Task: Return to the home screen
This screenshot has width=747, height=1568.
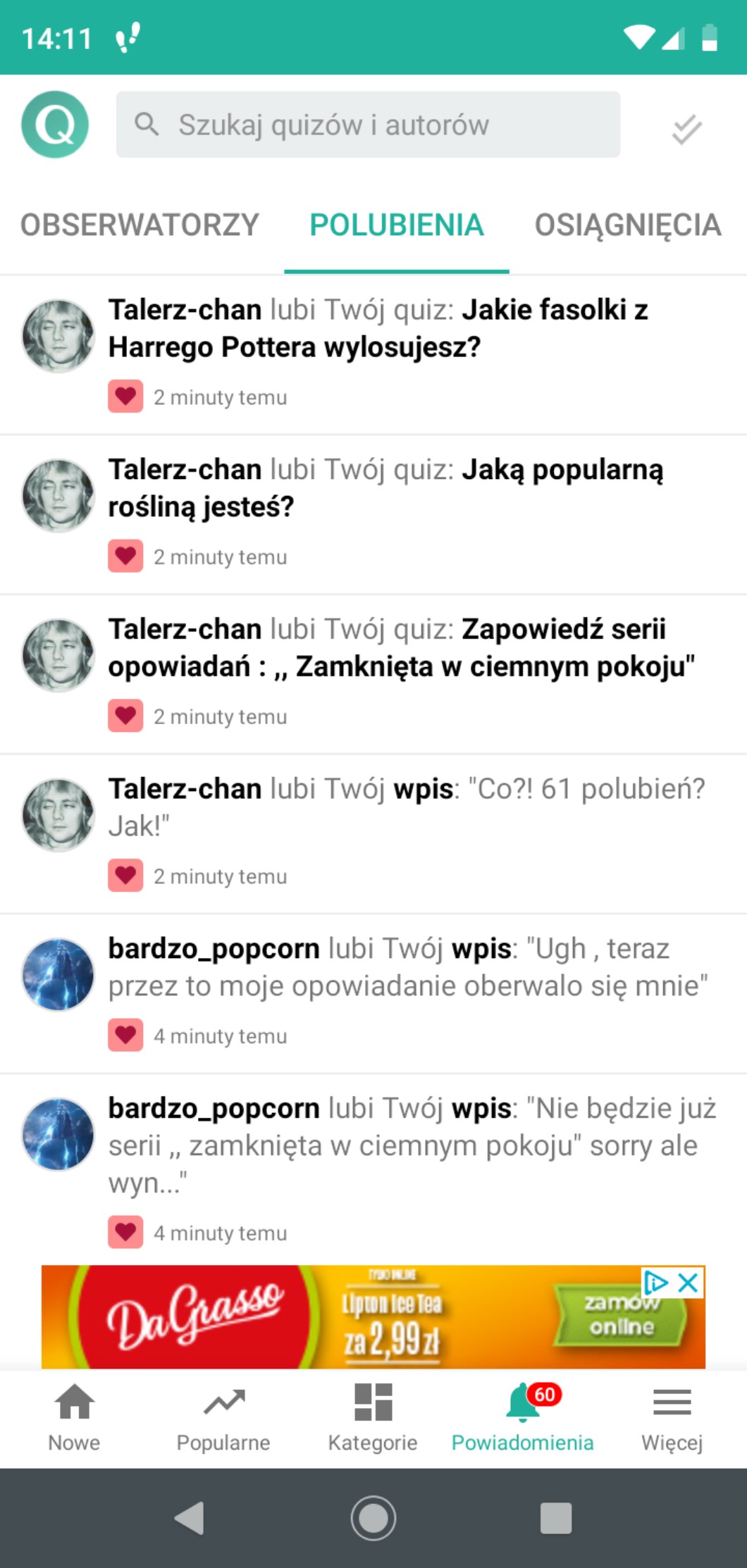Action: pos(373,1518)
